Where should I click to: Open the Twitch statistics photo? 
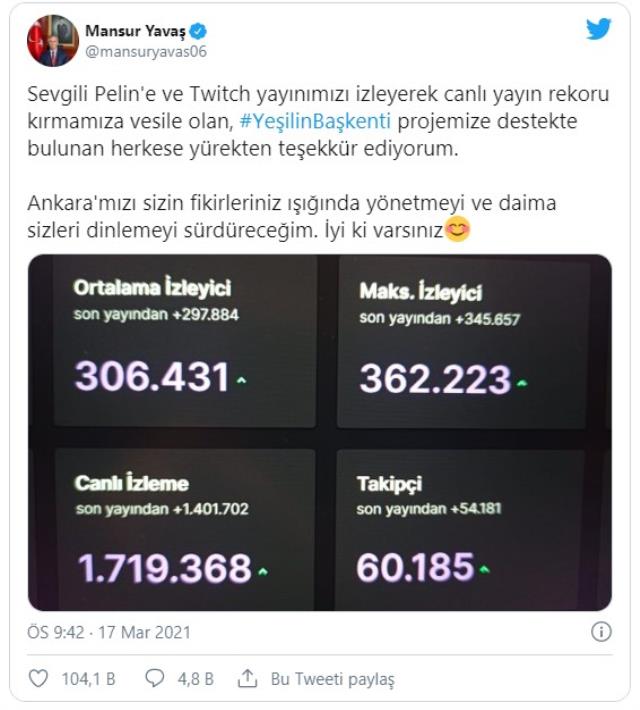[319, 432]
